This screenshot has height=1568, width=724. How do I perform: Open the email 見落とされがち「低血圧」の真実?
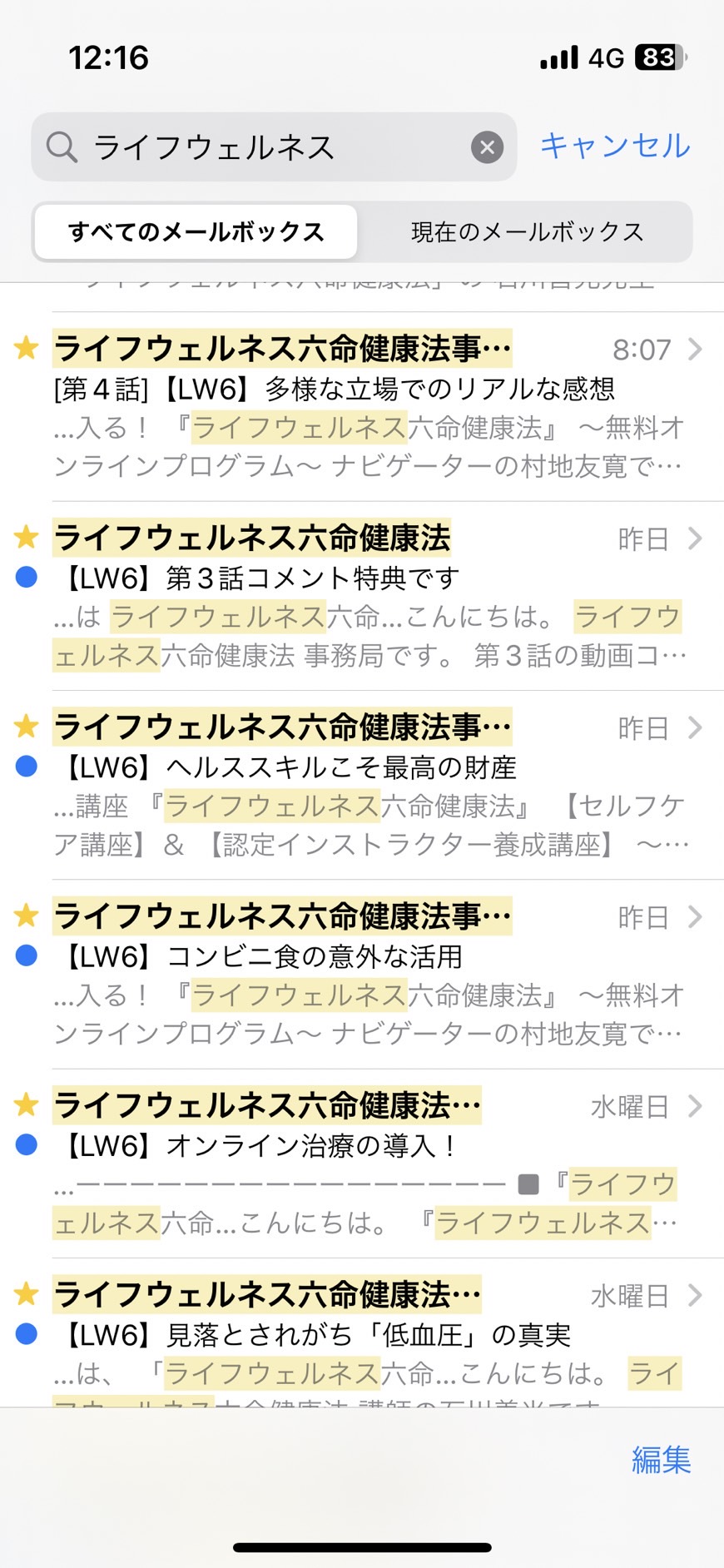coord(362,1332)
